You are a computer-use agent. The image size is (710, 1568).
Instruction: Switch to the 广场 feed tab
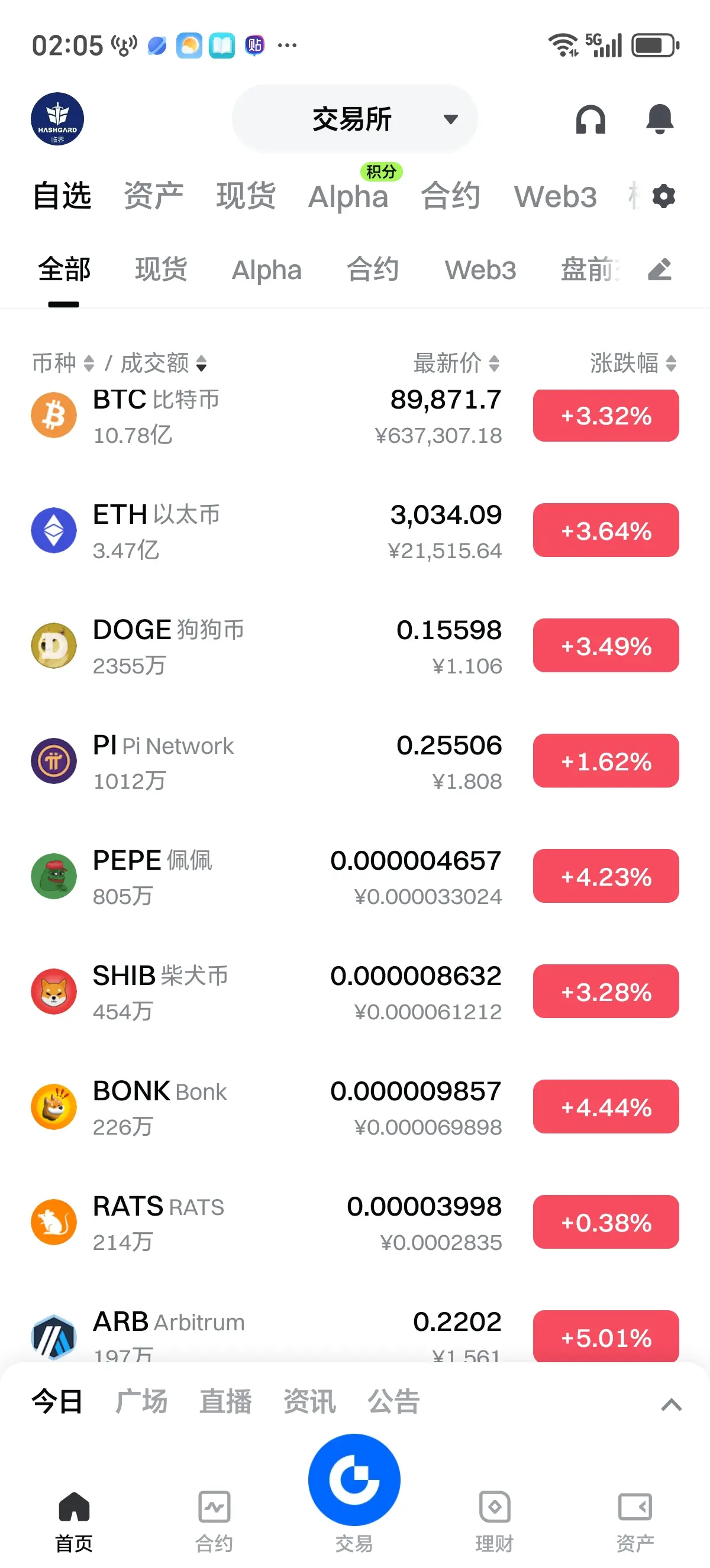pos(141,1401)
